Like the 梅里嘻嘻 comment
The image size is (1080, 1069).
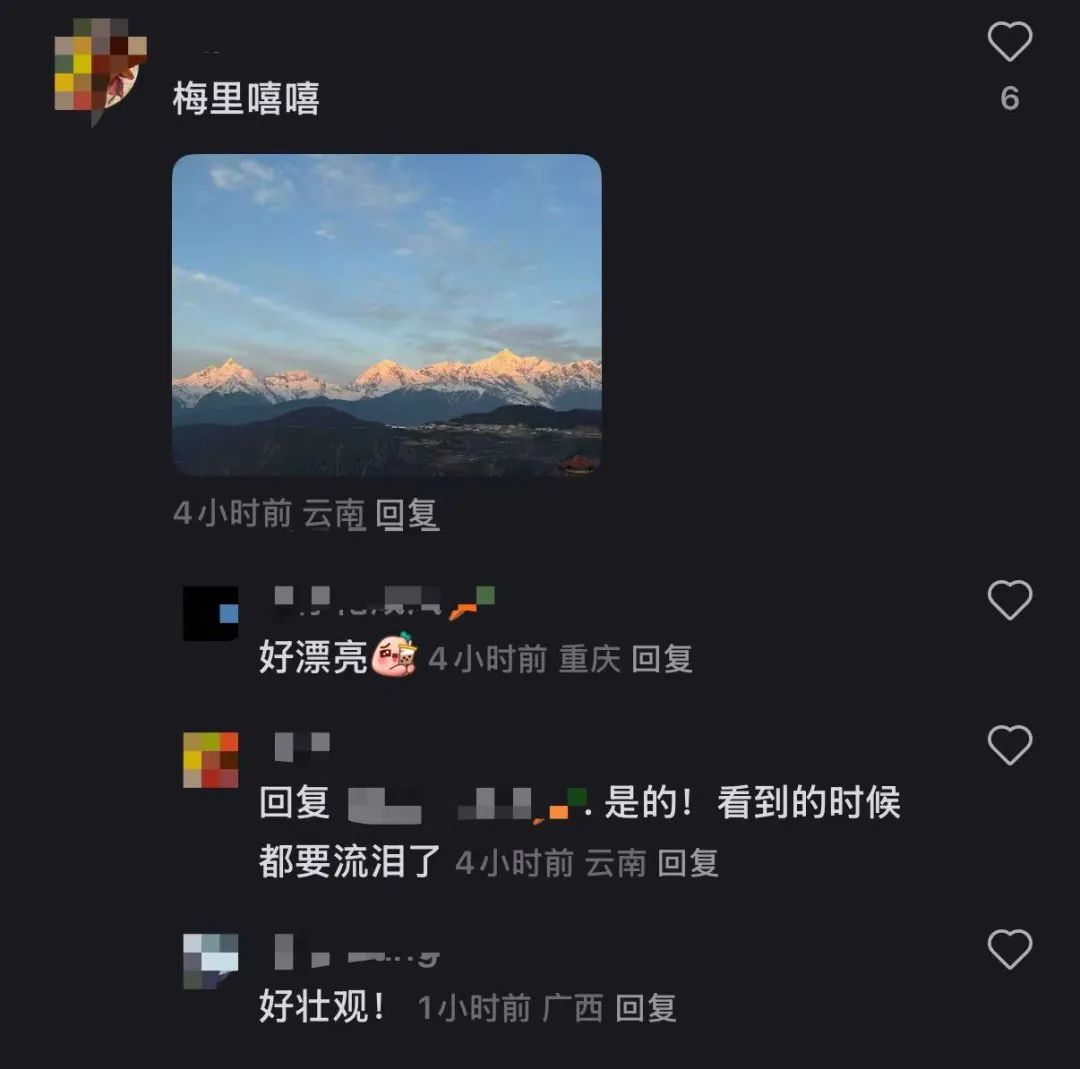[x=1009, y=44]
